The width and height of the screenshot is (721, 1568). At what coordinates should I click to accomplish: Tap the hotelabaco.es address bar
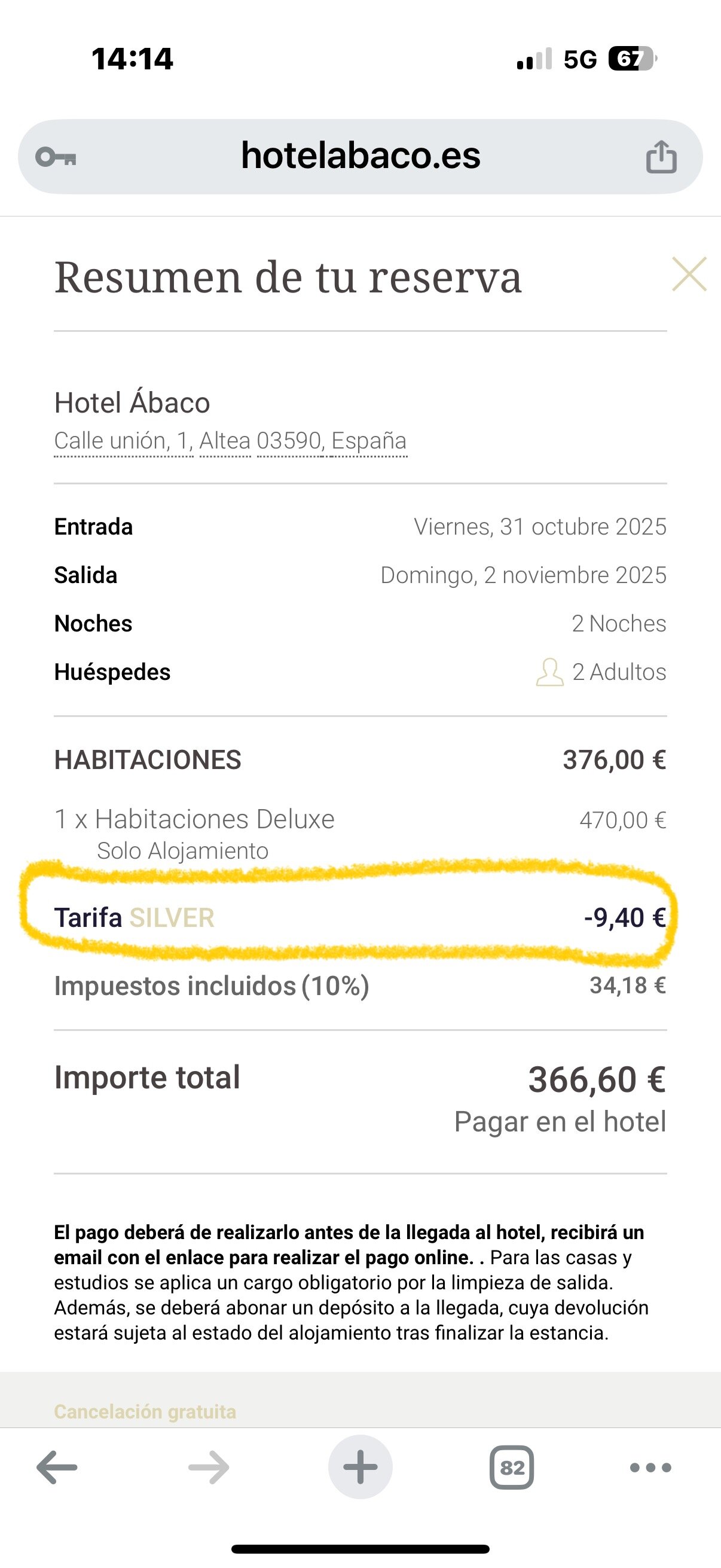point(360,157)
